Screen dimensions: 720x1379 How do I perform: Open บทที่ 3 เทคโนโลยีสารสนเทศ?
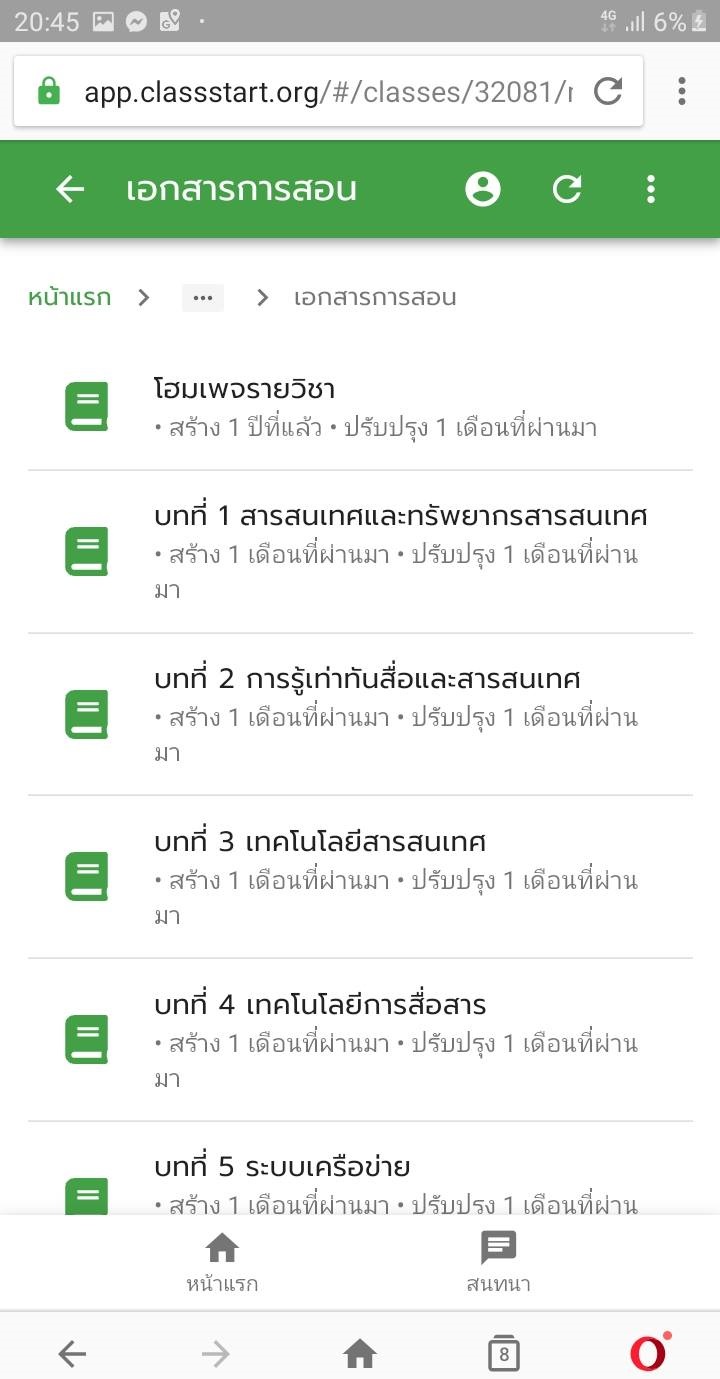(320, 842)
